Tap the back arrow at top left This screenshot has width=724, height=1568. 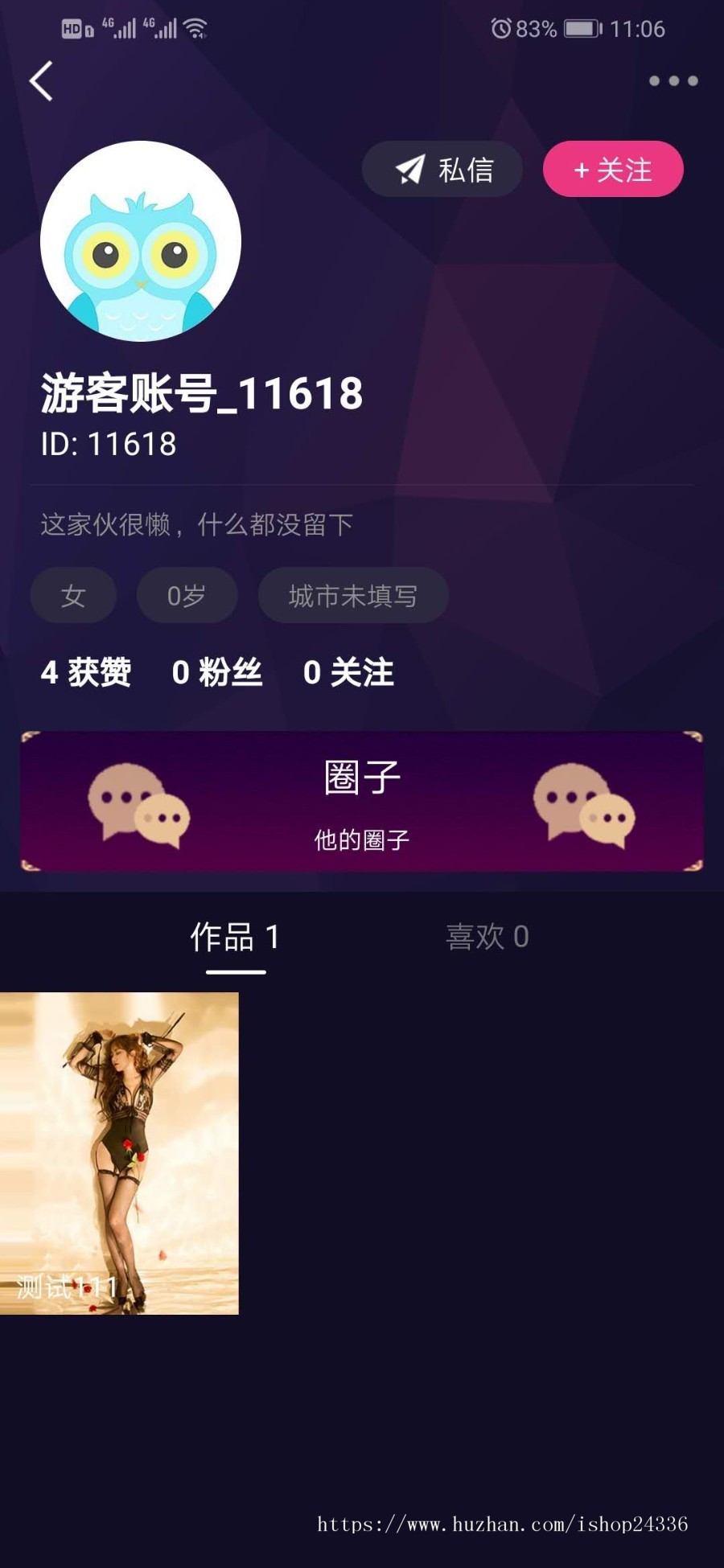click(x=42, y=82)
